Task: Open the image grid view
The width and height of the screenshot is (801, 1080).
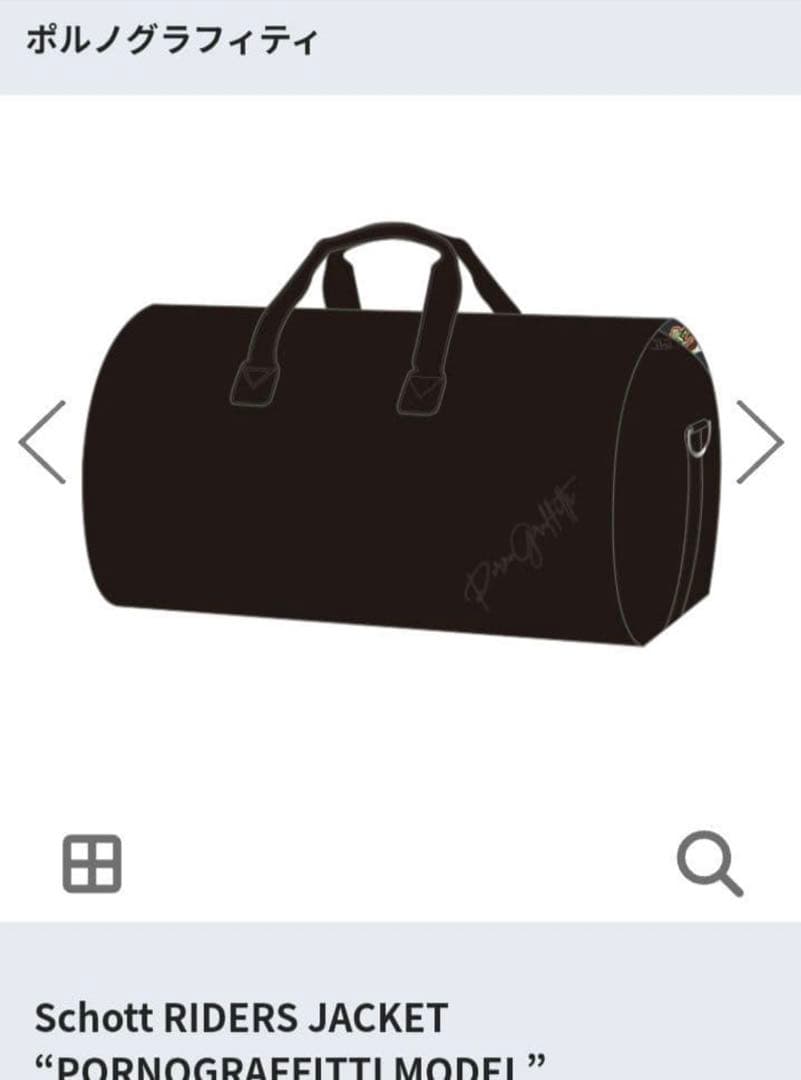Action: coord(92,863)
